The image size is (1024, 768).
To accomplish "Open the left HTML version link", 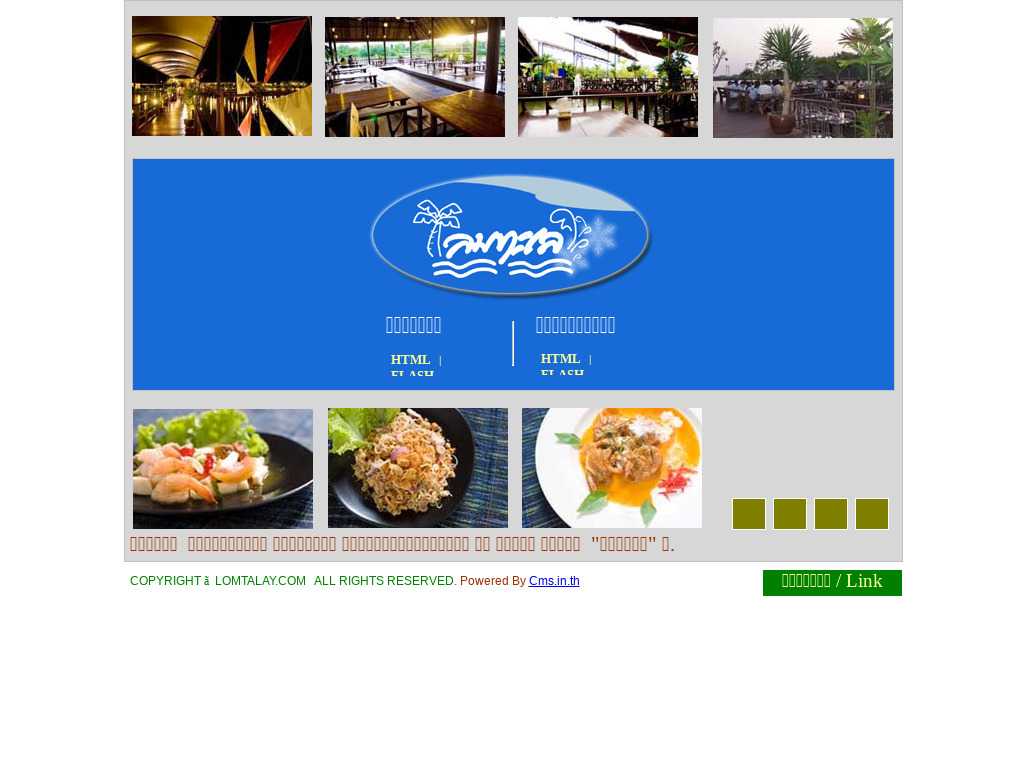I will click(x=410, y=360).
